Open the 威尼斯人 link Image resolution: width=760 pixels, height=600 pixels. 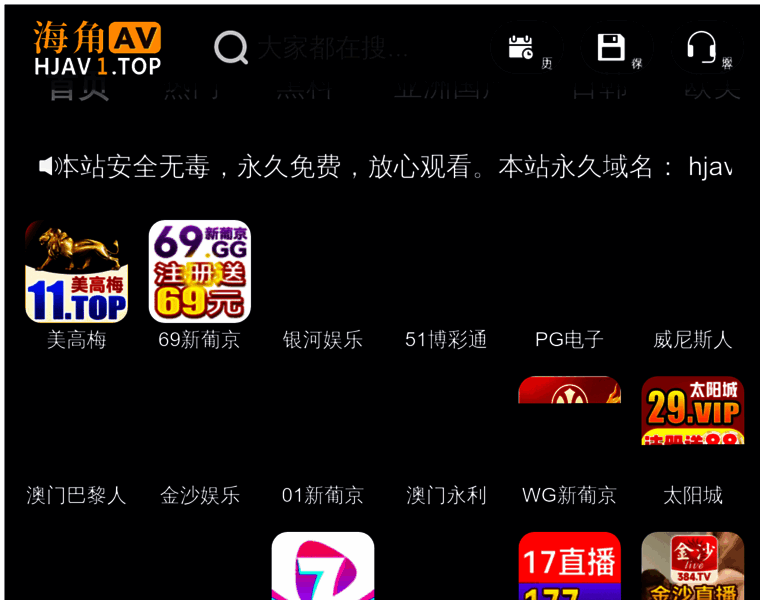(693, 340)
